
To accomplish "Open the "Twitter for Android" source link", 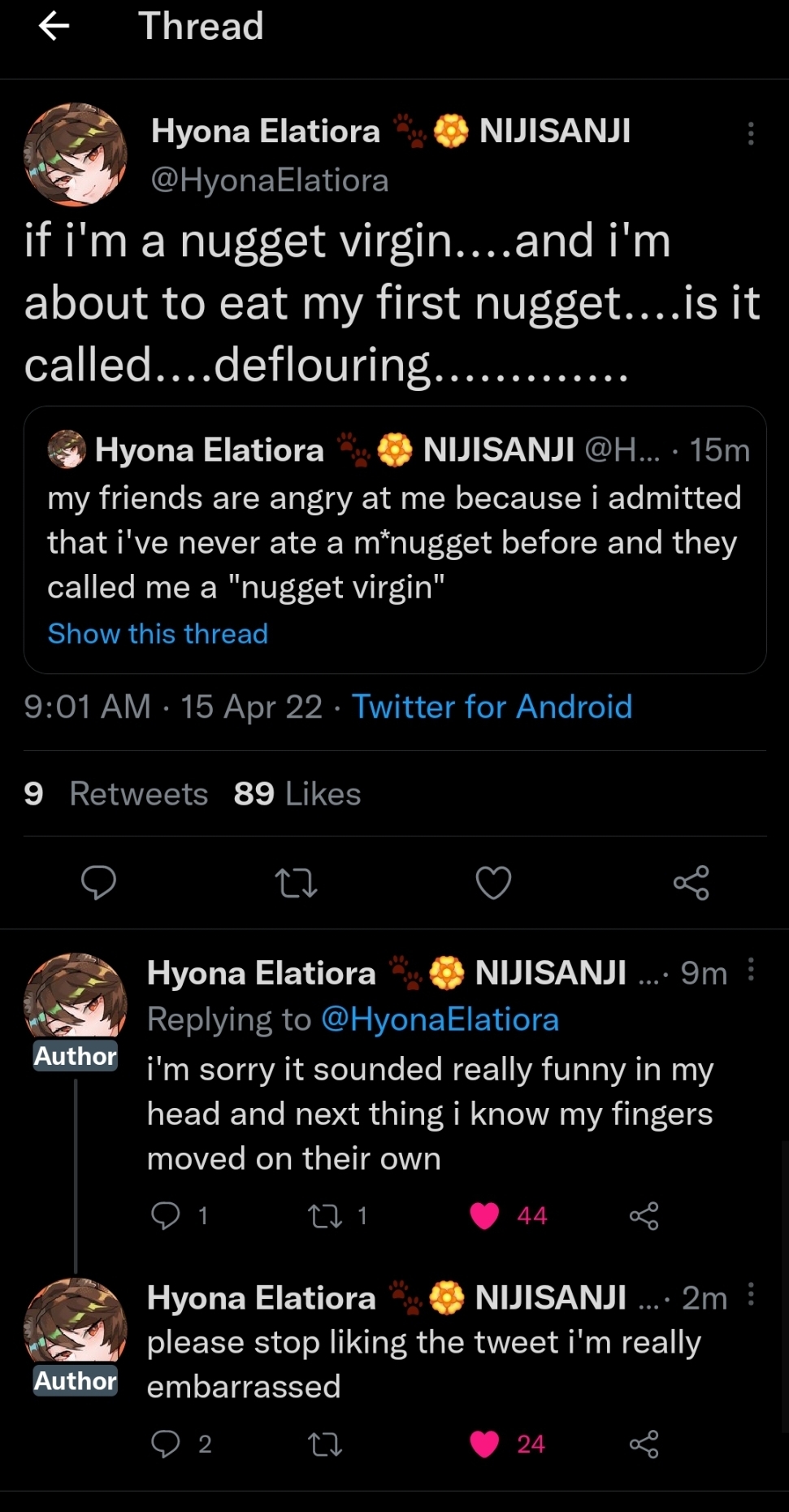I will click(492, 706).
